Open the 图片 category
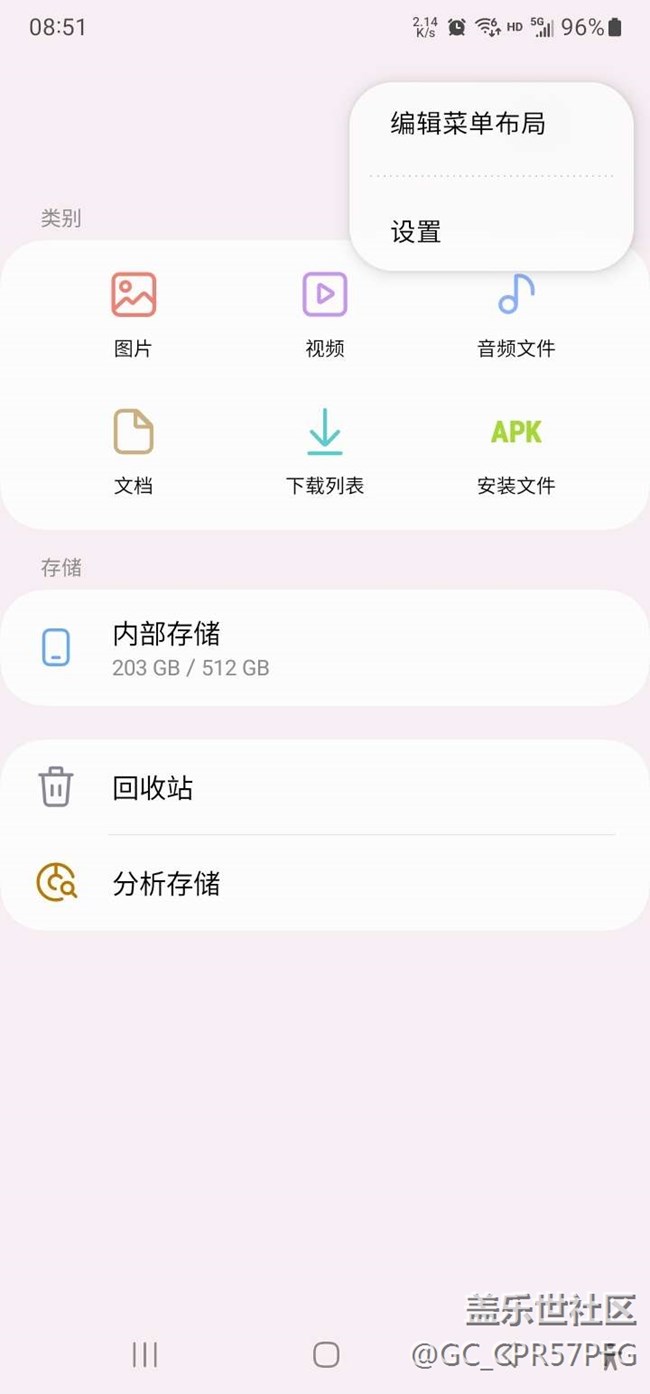This screenshot has height=1394, width=650. (133, 314)
